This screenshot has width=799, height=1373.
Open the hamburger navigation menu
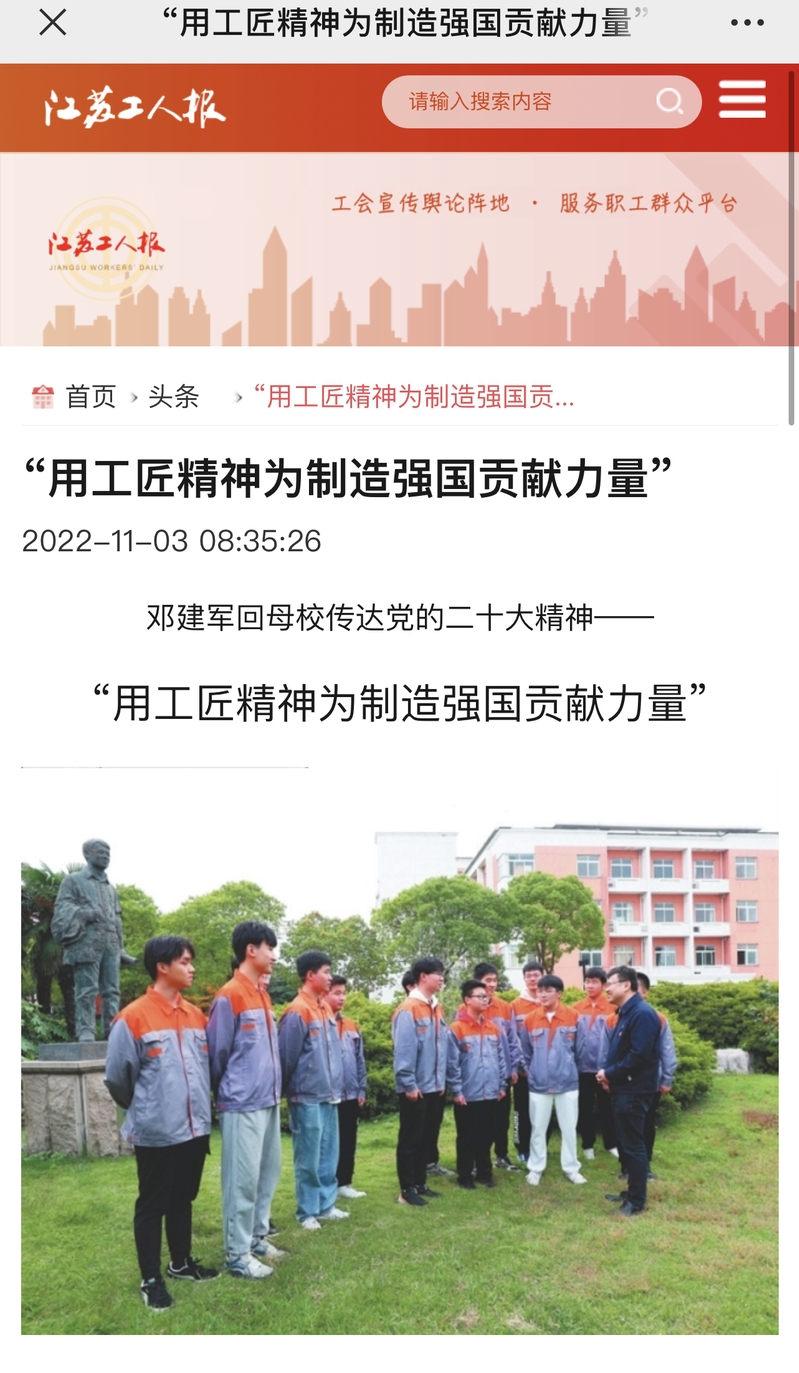click(x=742, y=101)
